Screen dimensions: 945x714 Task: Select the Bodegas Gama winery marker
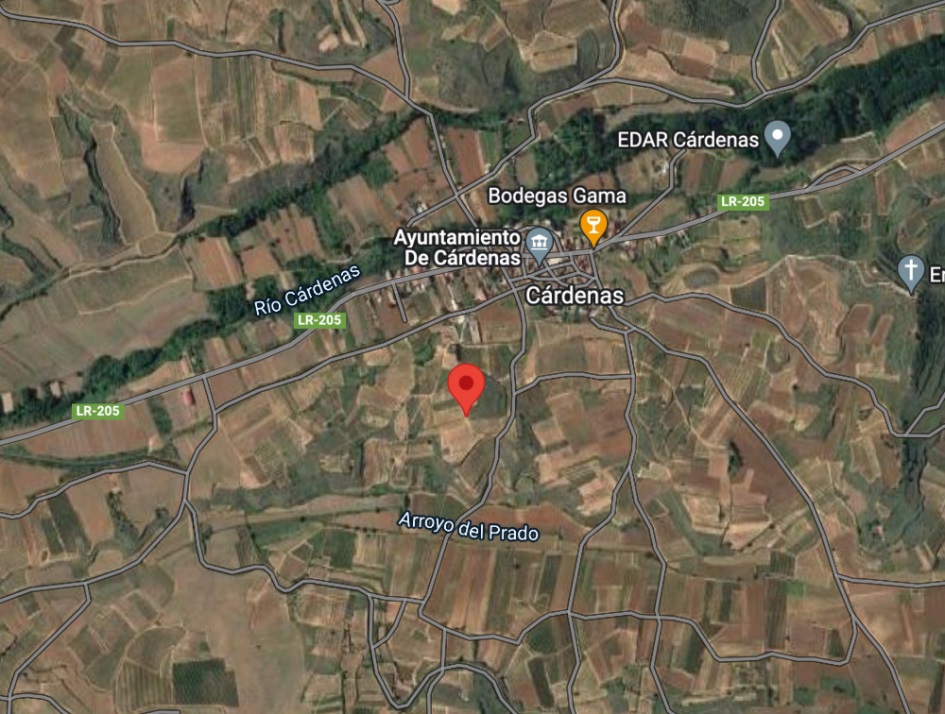[x=593, y=226]
